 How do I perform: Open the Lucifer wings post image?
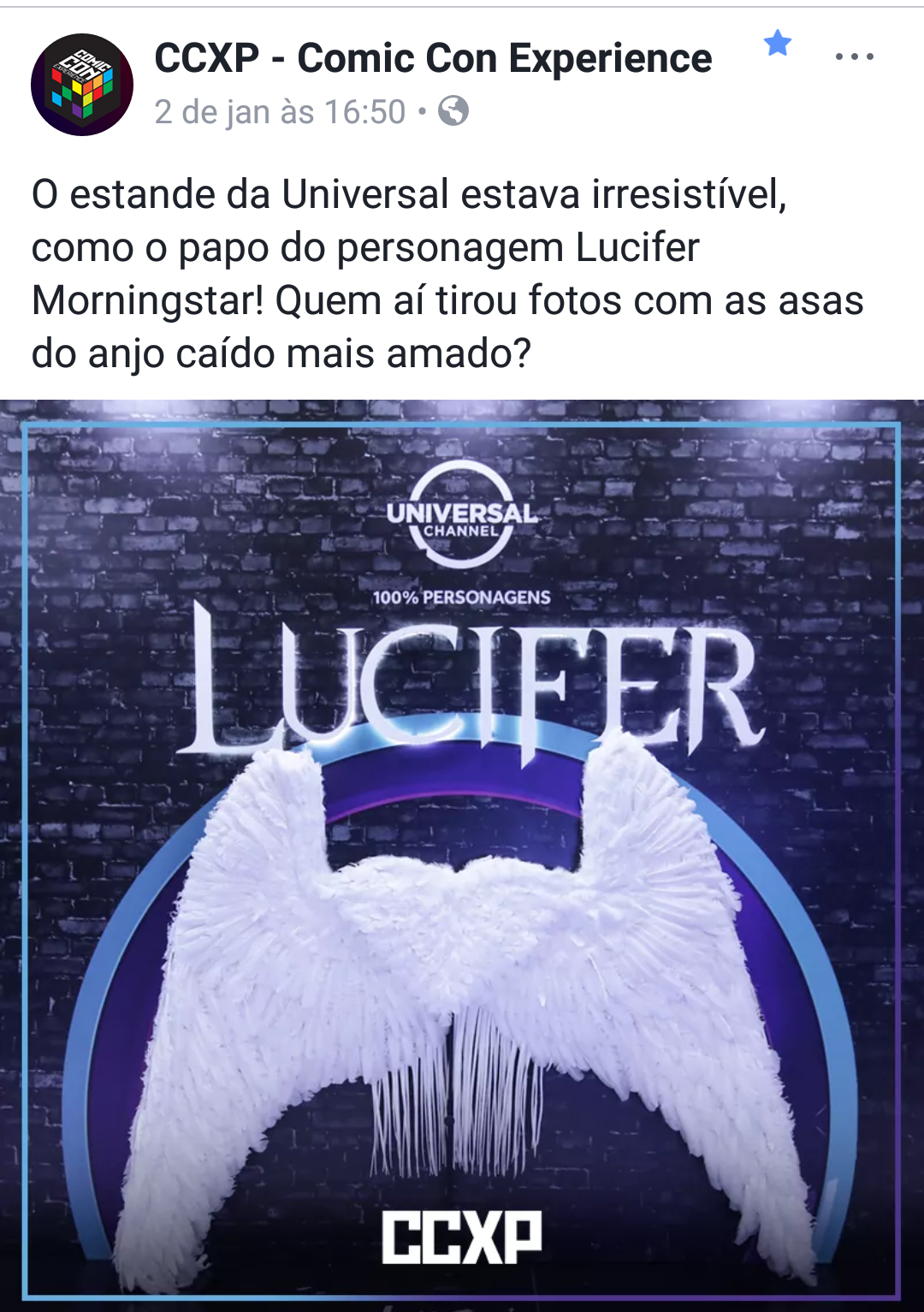[x=462, y=856]
